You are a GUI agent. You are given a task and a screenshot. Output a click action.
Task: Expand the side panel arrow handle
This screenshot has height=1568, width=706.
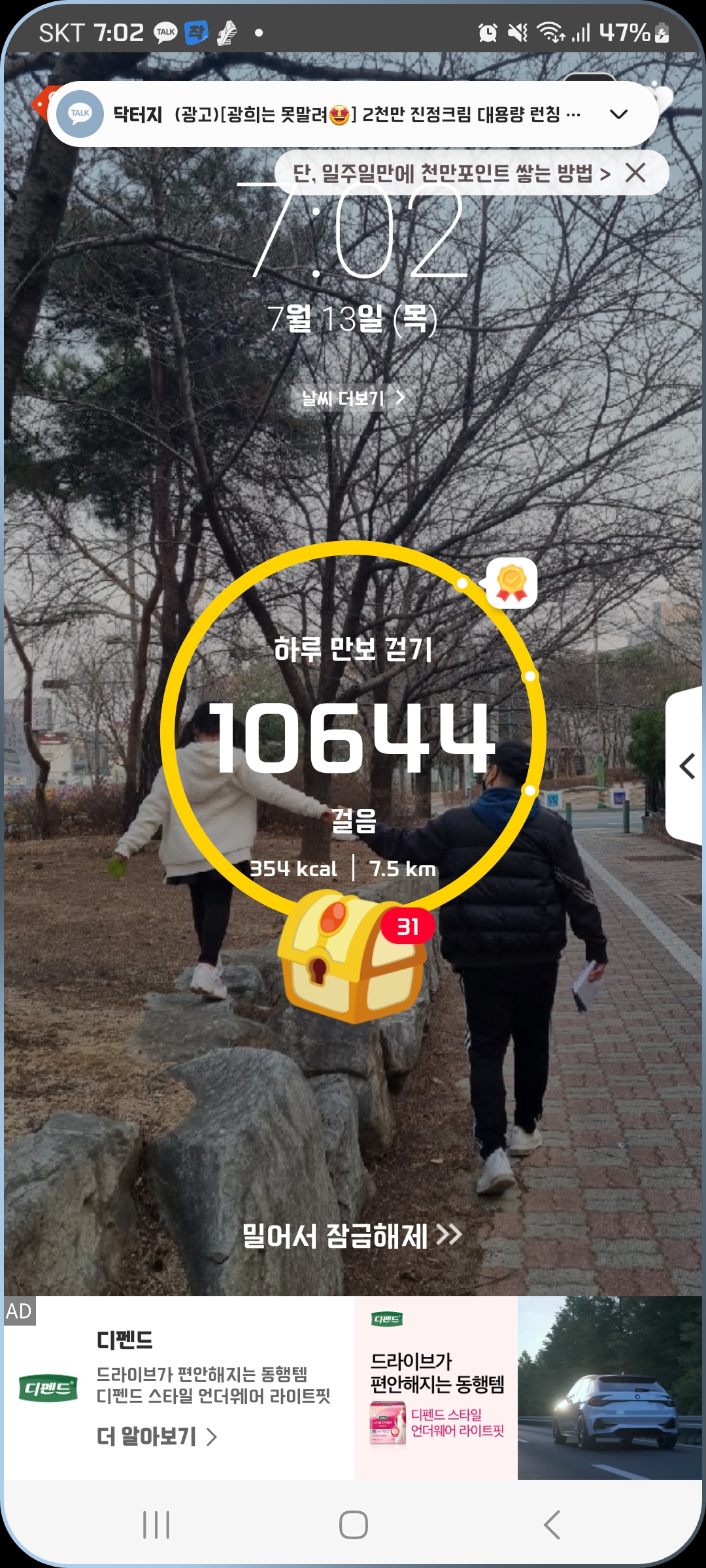(x=686, y=766)
